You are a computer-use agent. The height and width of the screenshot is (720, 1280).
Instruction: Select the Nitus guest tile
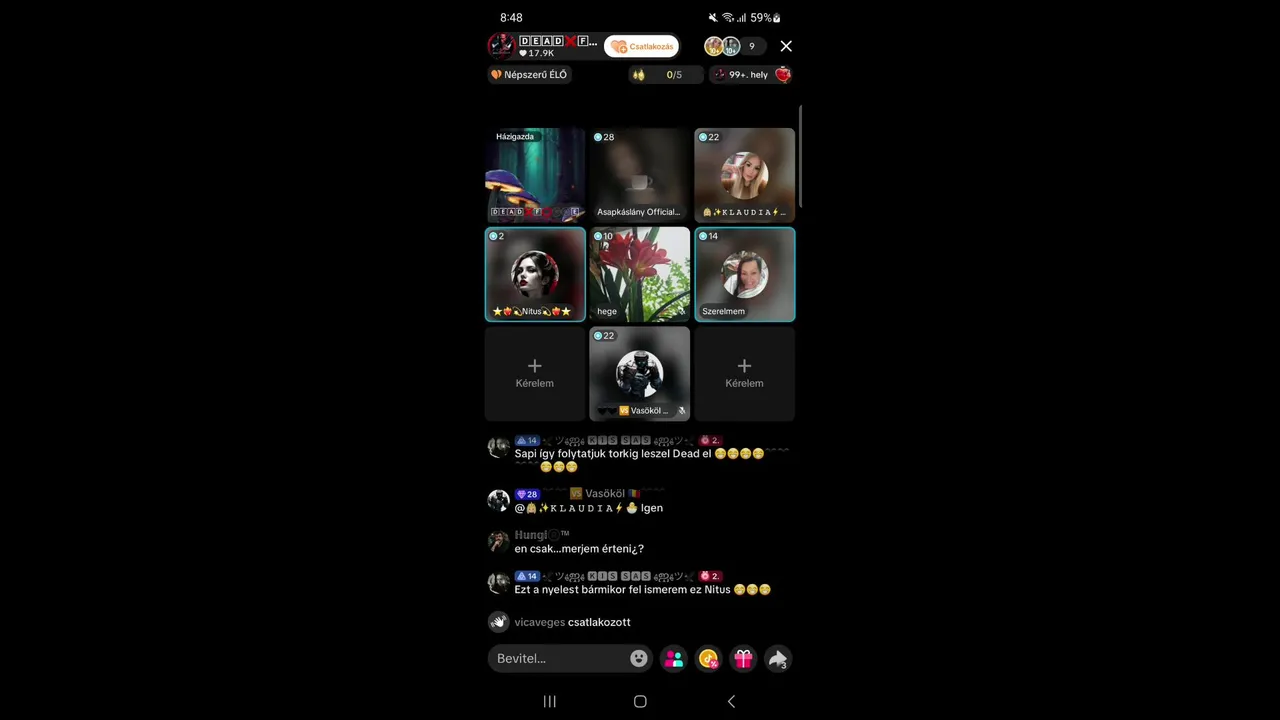[x=535, y=274]
